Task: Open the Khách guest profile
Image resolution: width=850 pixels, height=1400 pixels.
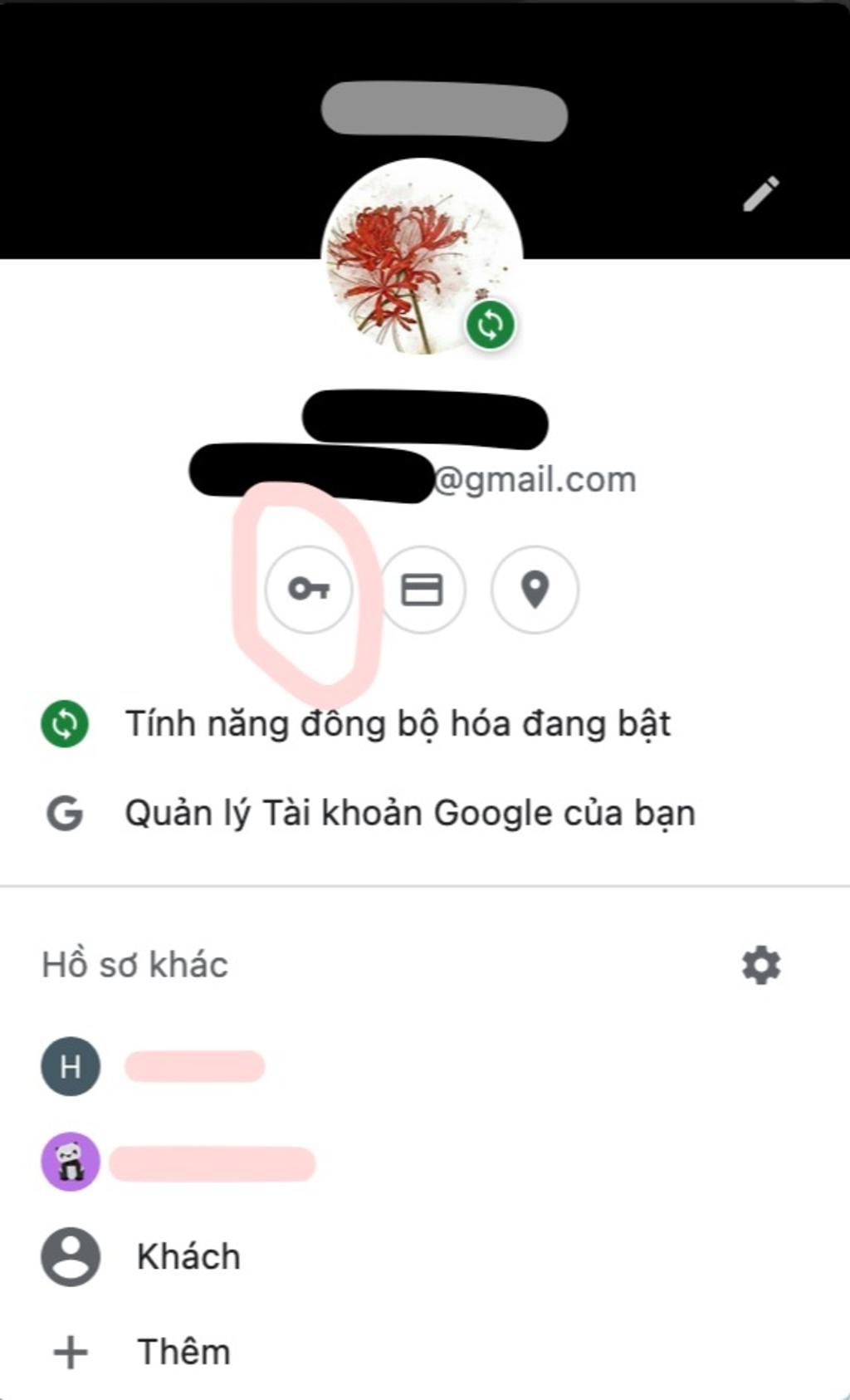Action: 188,1256
